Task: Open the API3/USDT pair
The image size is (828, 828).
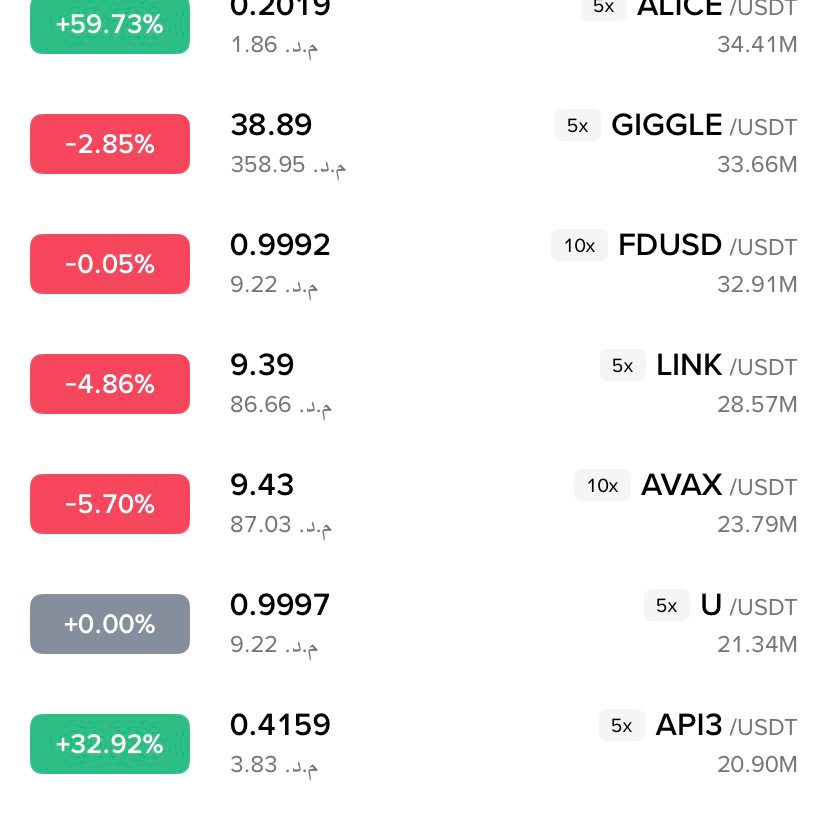Action: coord(414,743)
